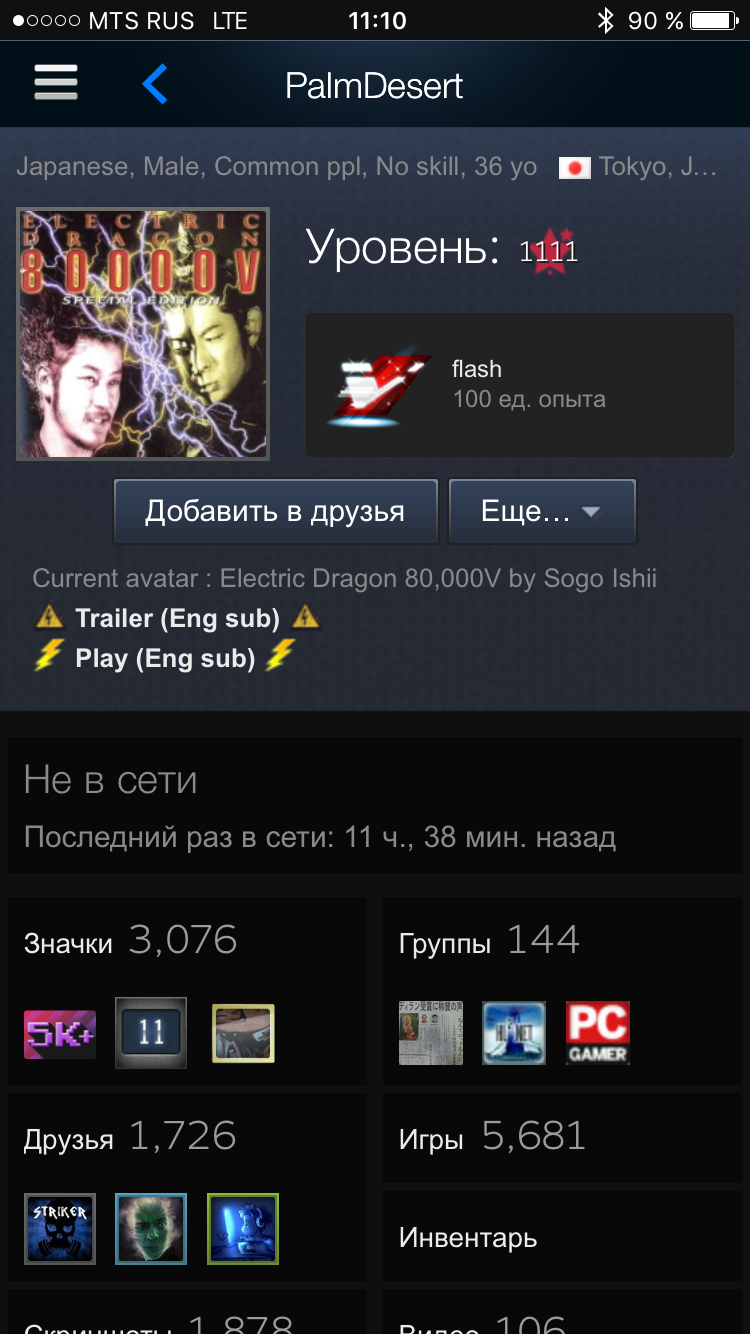Tap the level 1111 badge
This screenshot has height=1334, width=750.
coord(548,251)
